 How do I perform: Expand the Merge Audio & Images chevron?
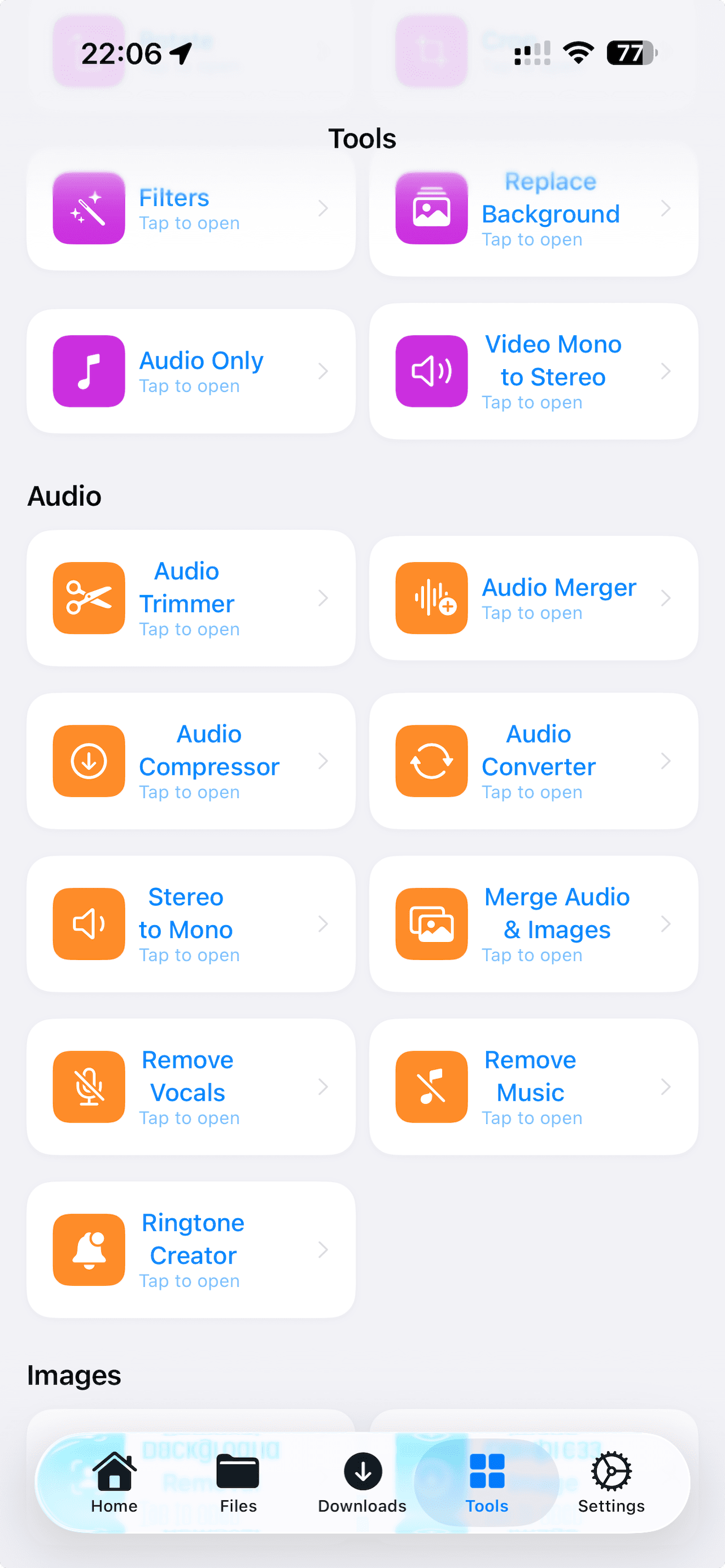(667, 923)
